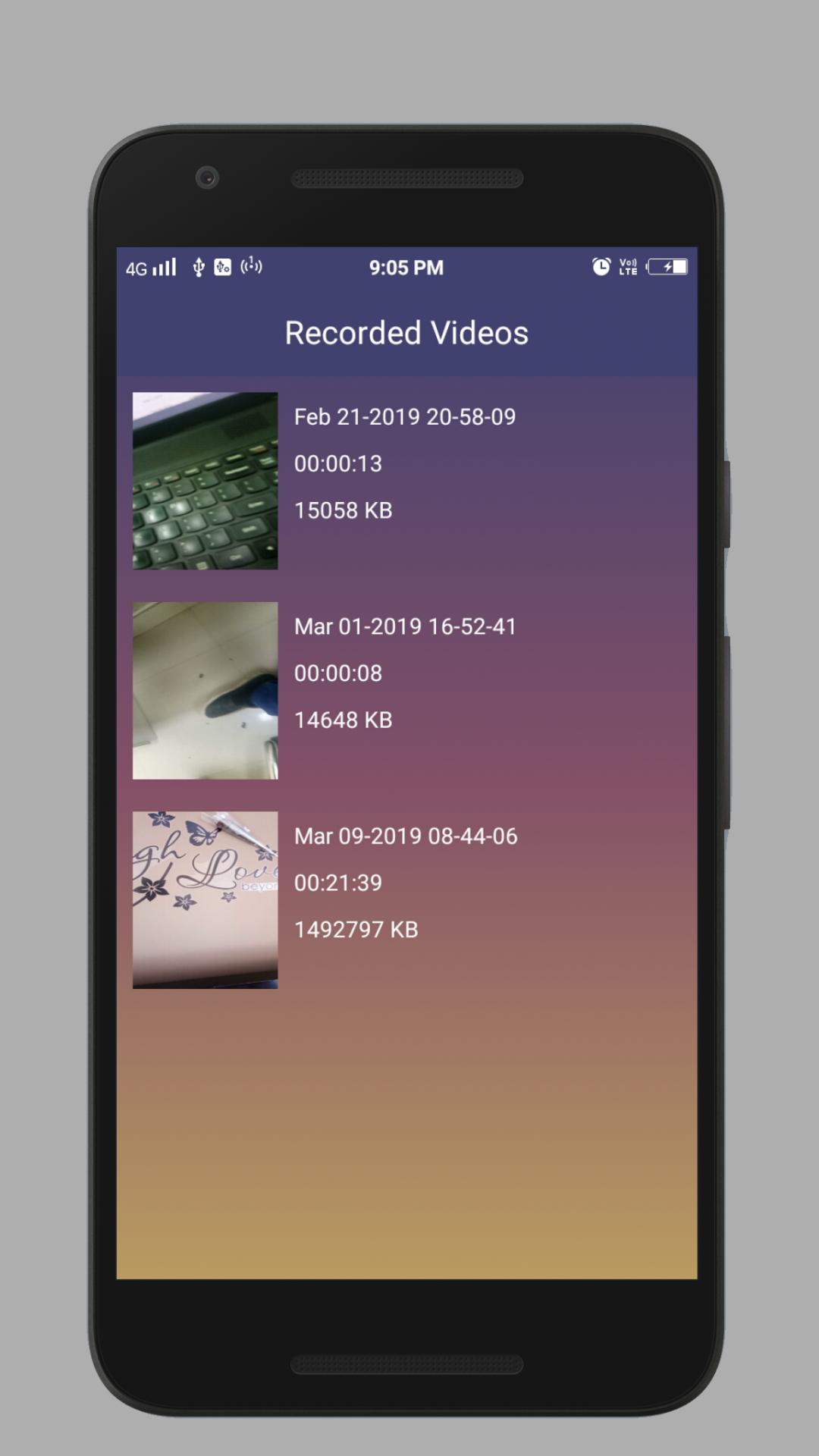Image resolution: width=819 pixels, height=1456 pixels.
Task: Tap the 00:00:13 duration label
Action: (339, 463)
